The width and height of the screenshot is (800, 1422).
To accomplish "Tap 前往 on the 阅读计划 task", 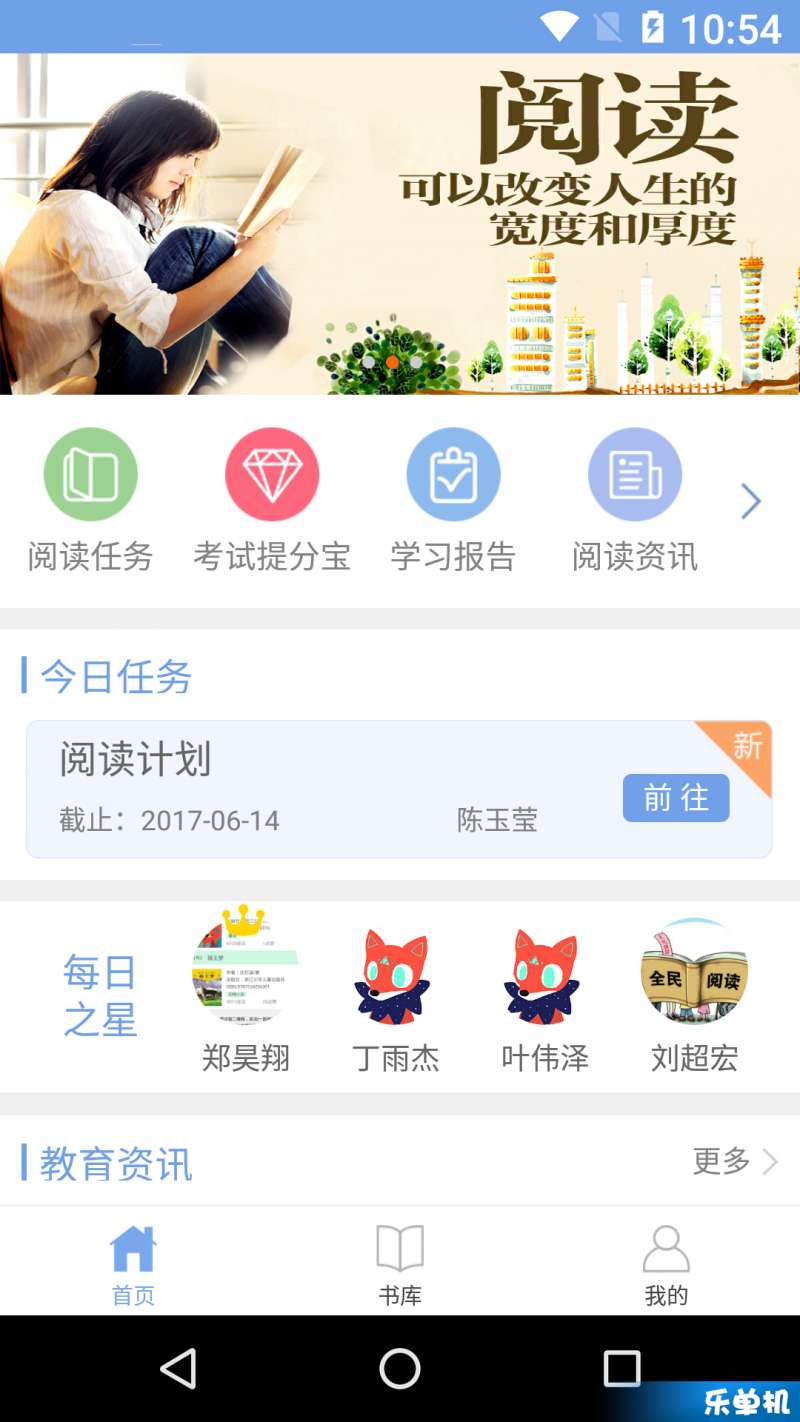I will click(676, 798).
